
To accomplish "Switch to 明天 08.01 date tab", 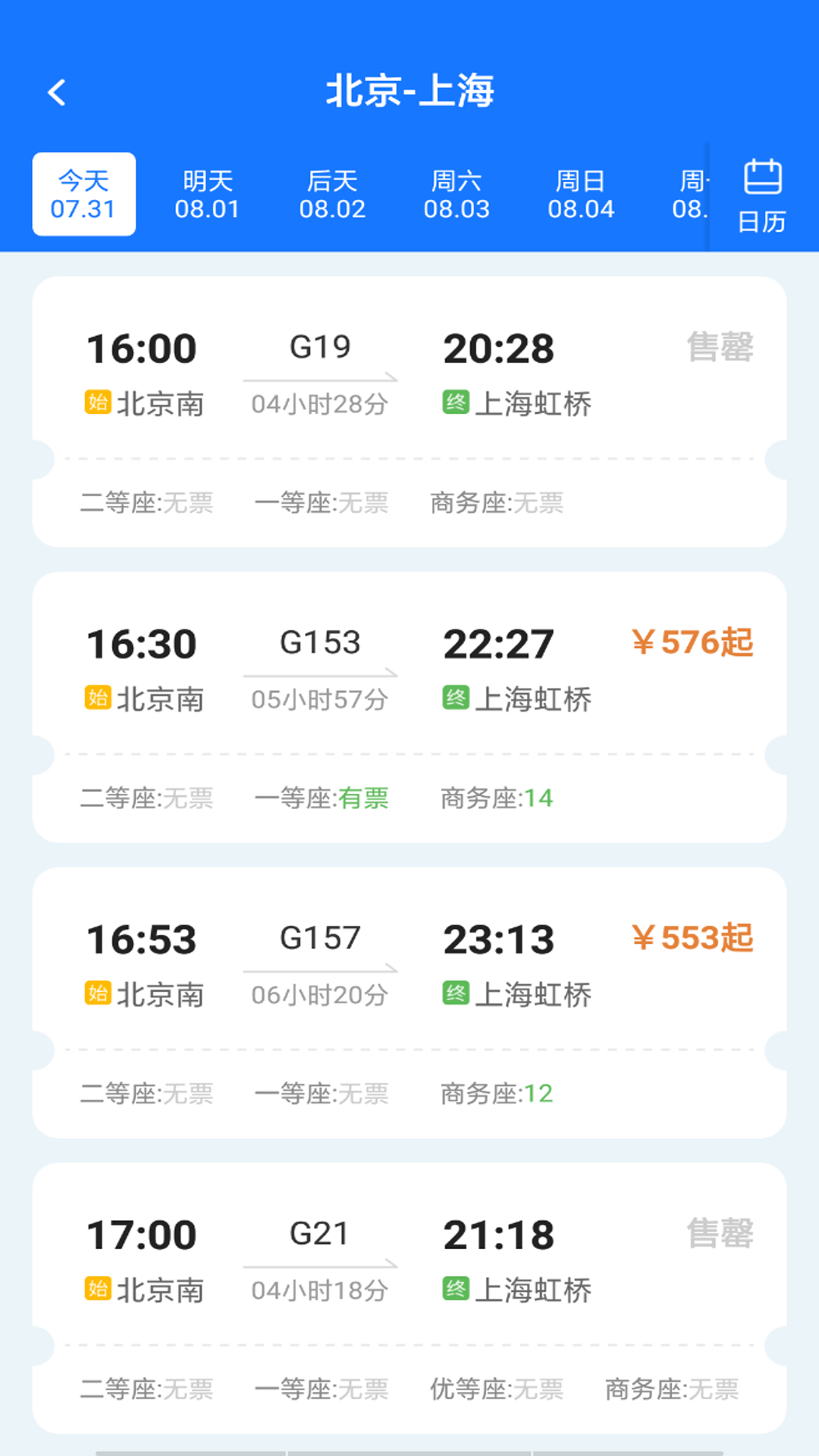I will coord(207,194).
